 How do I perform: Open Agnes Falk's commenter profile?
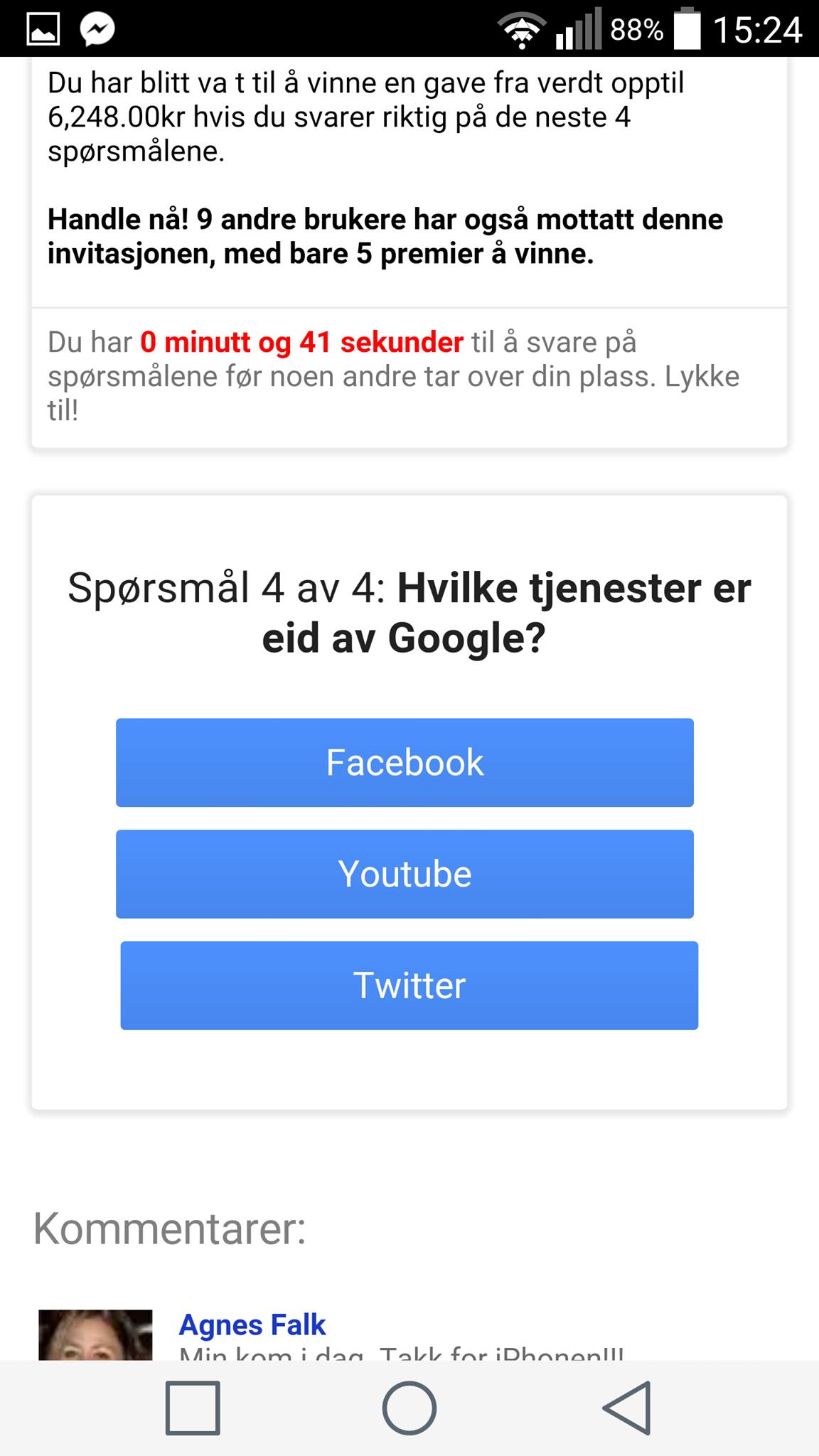252,1324
